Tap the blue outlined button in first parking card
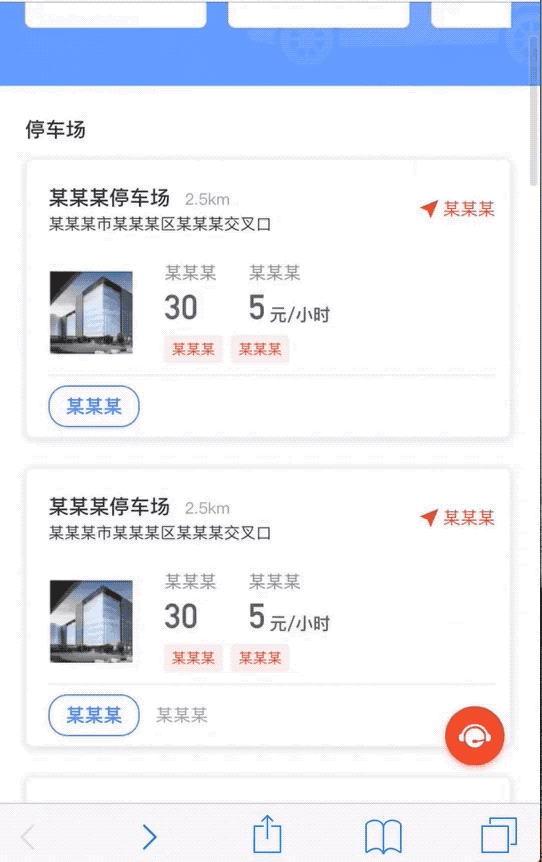Viewport: 542px width, 862px height. [x=94, y=406]
